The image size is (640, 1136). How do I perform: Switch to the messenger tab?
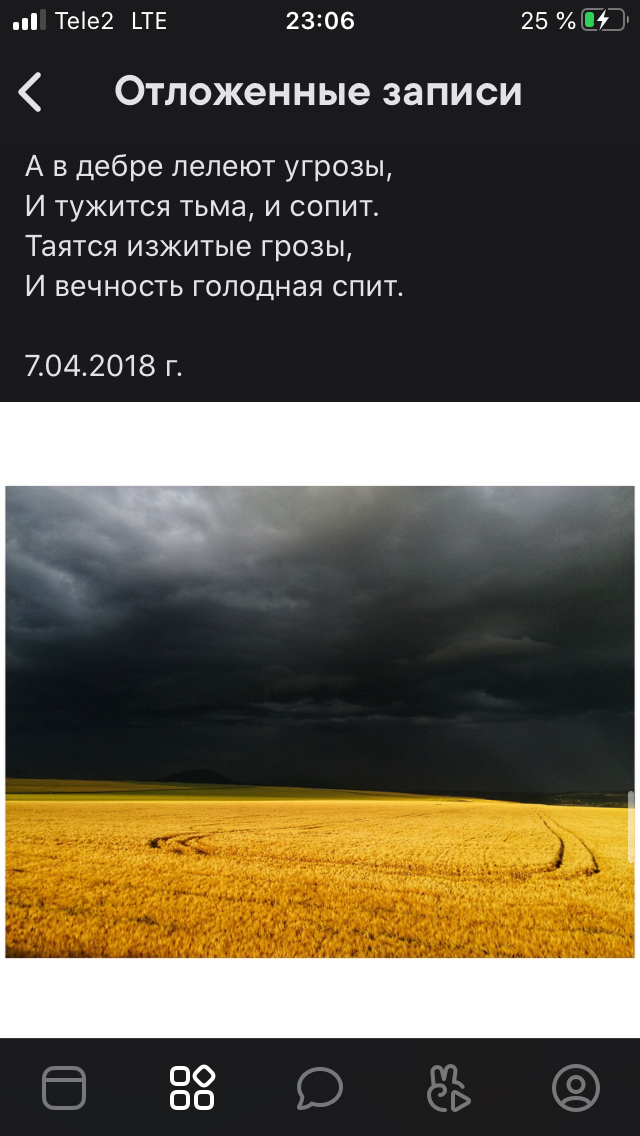pyautogui.click(x=320, y=1088)
